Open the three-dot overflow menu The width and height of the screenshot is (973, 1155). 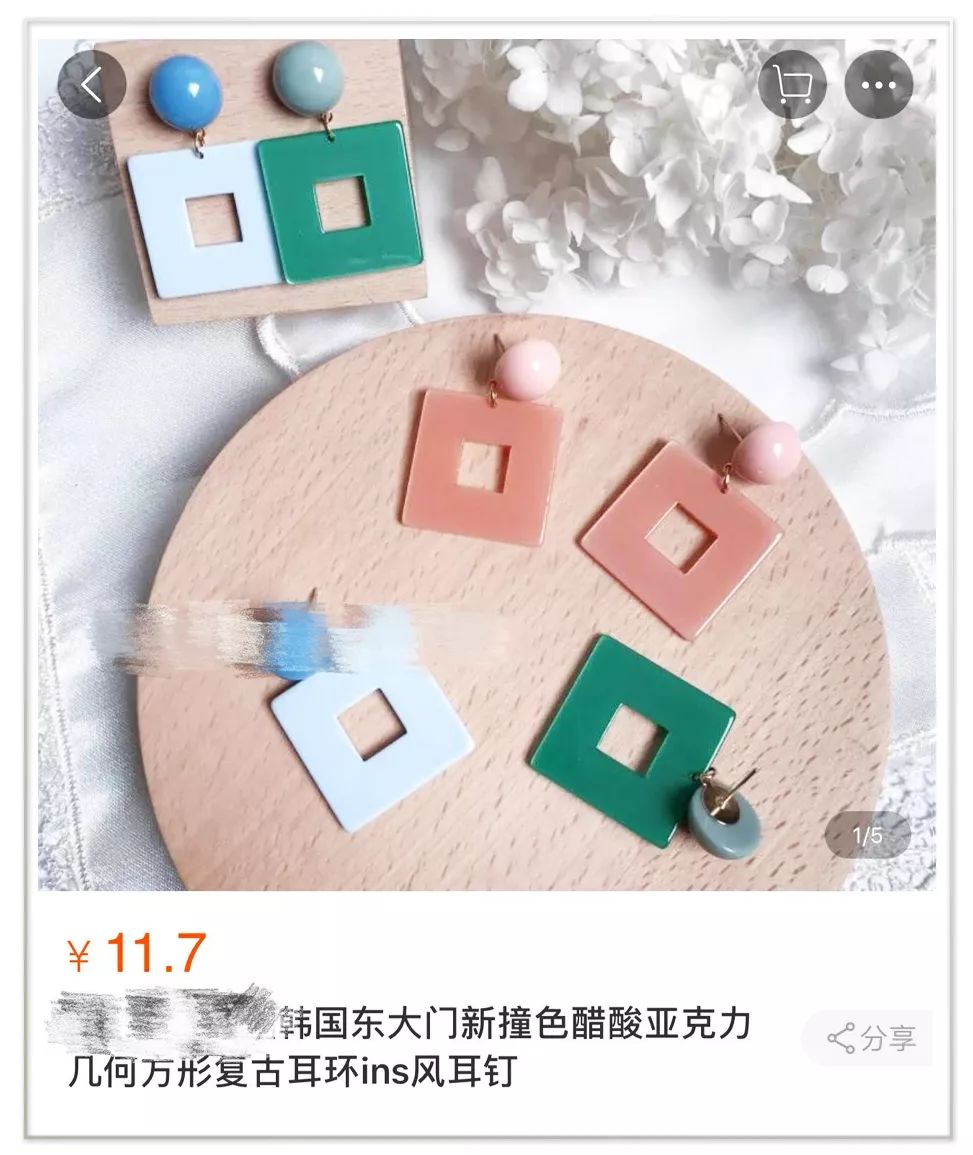(879, 85)
